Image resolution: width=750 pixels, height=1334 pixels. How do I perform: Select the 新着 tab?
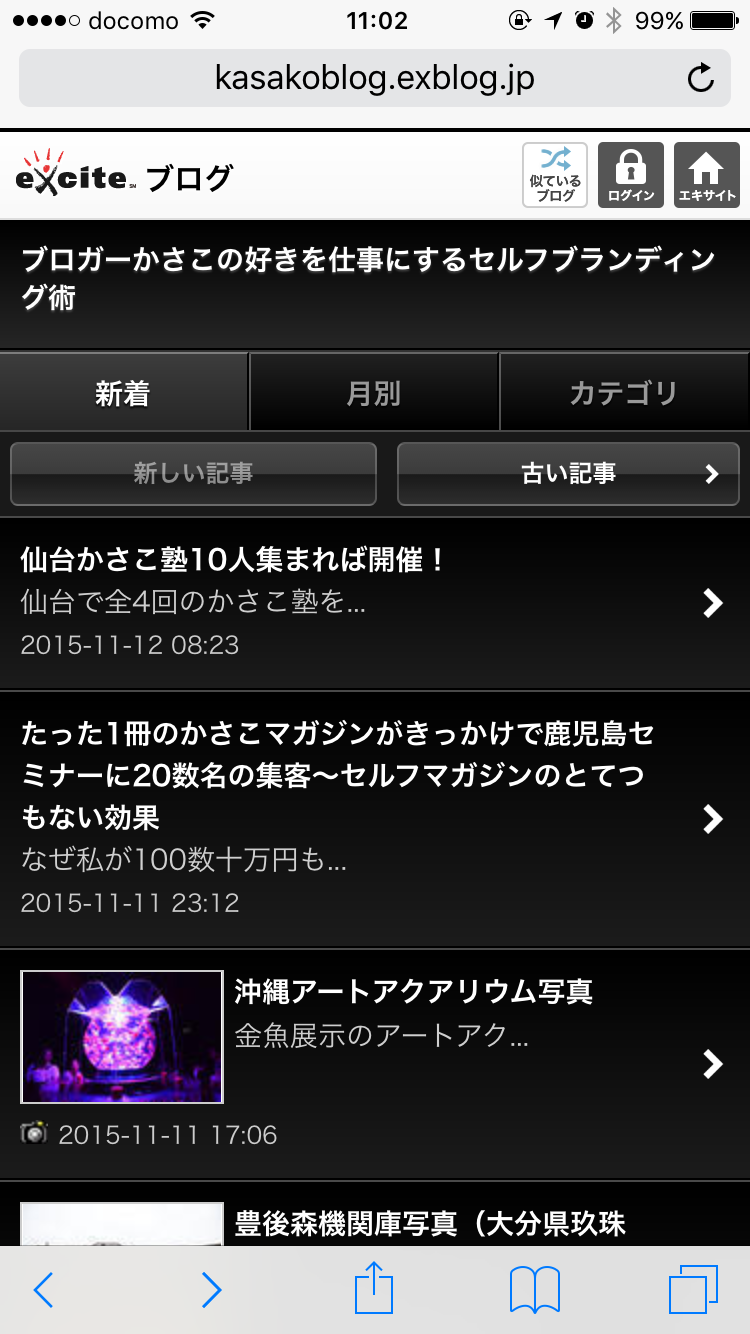pos(124,393)
